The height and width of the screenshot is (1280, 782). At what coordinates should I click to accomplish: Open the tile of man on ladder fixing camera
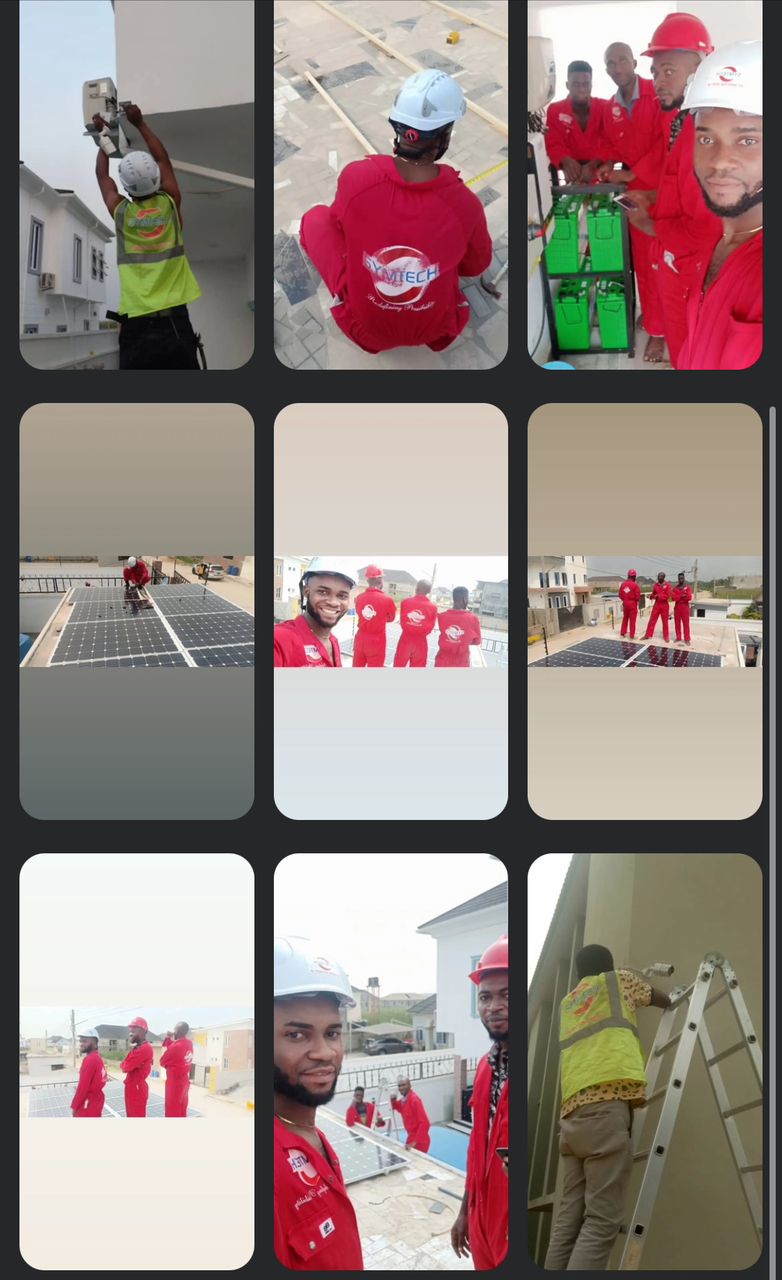click(645, 1062)
